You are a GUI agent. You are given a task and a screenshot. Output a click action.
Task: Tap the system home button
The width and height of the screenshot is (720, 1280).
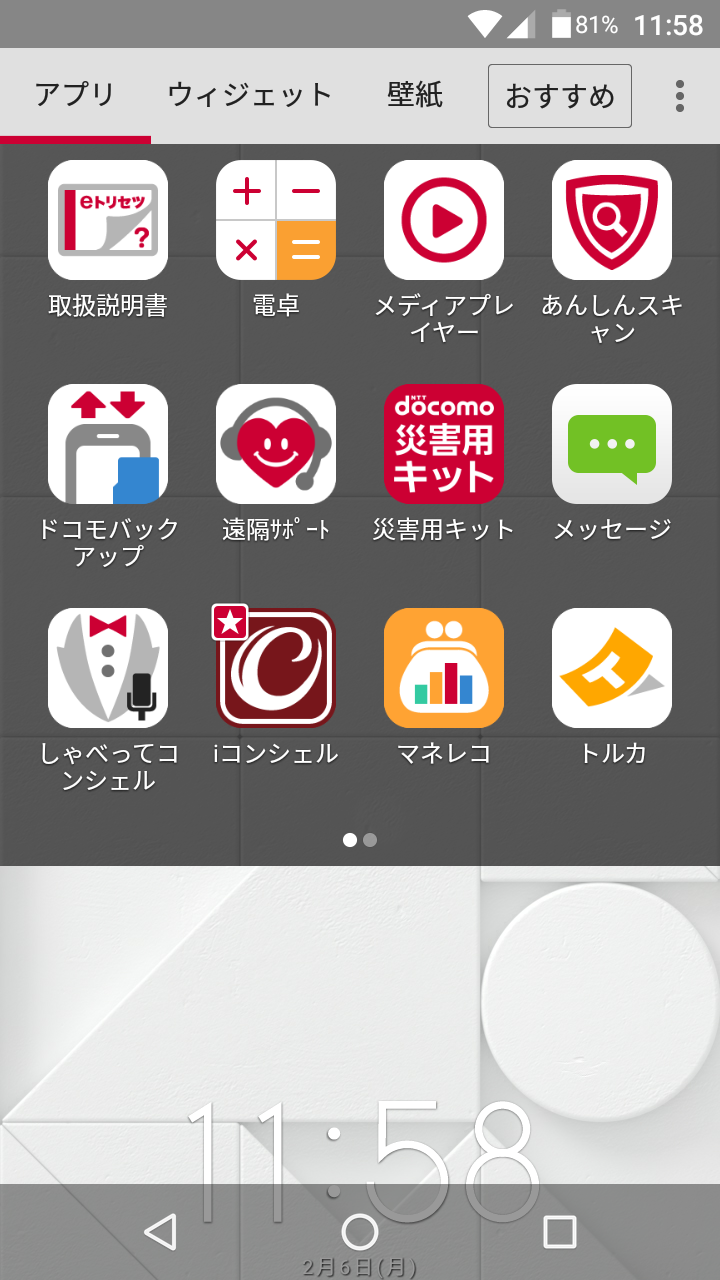coord(360,1232)
